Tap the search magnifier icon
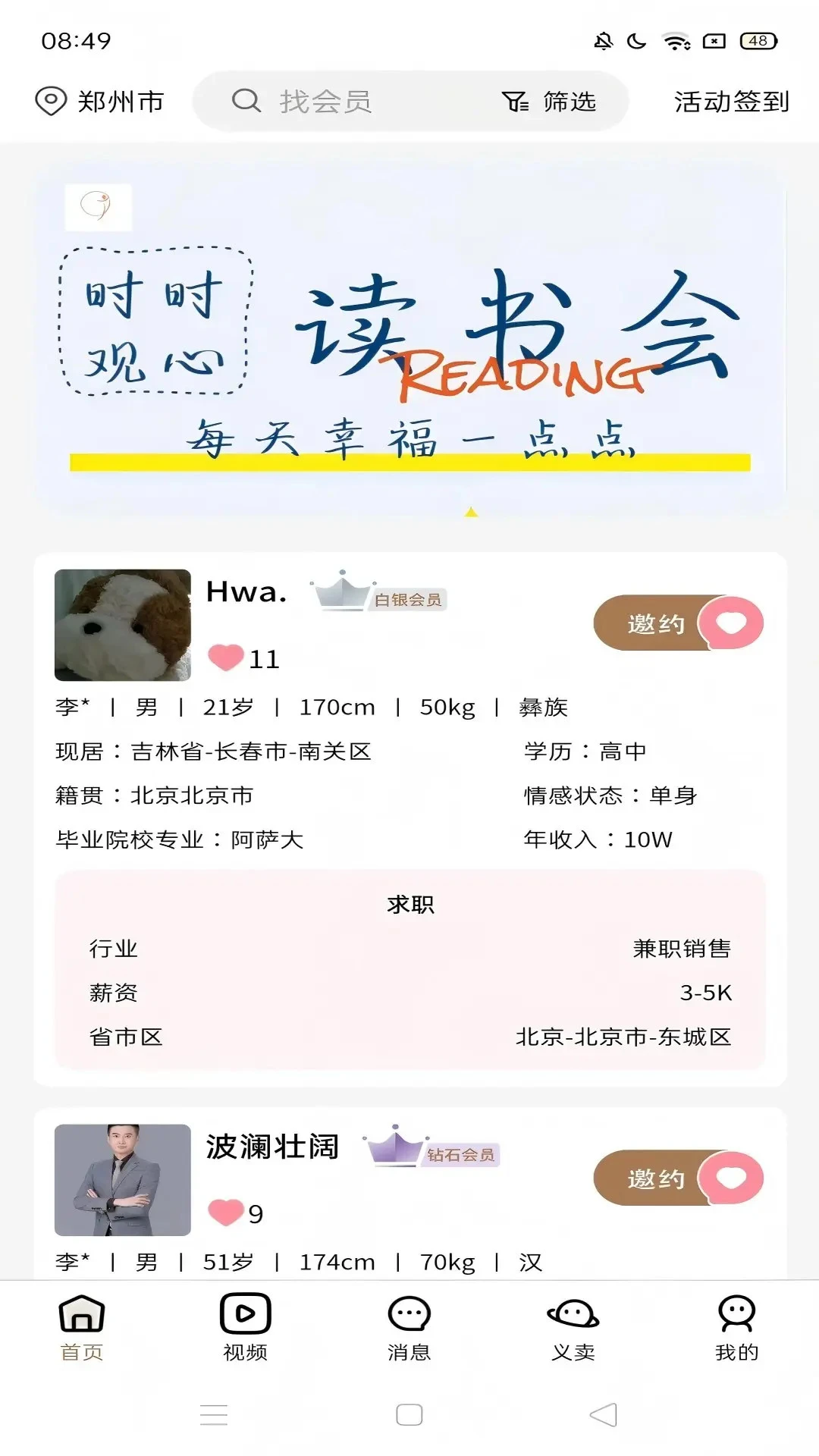Screen dimensions: 819x1456 245,102
